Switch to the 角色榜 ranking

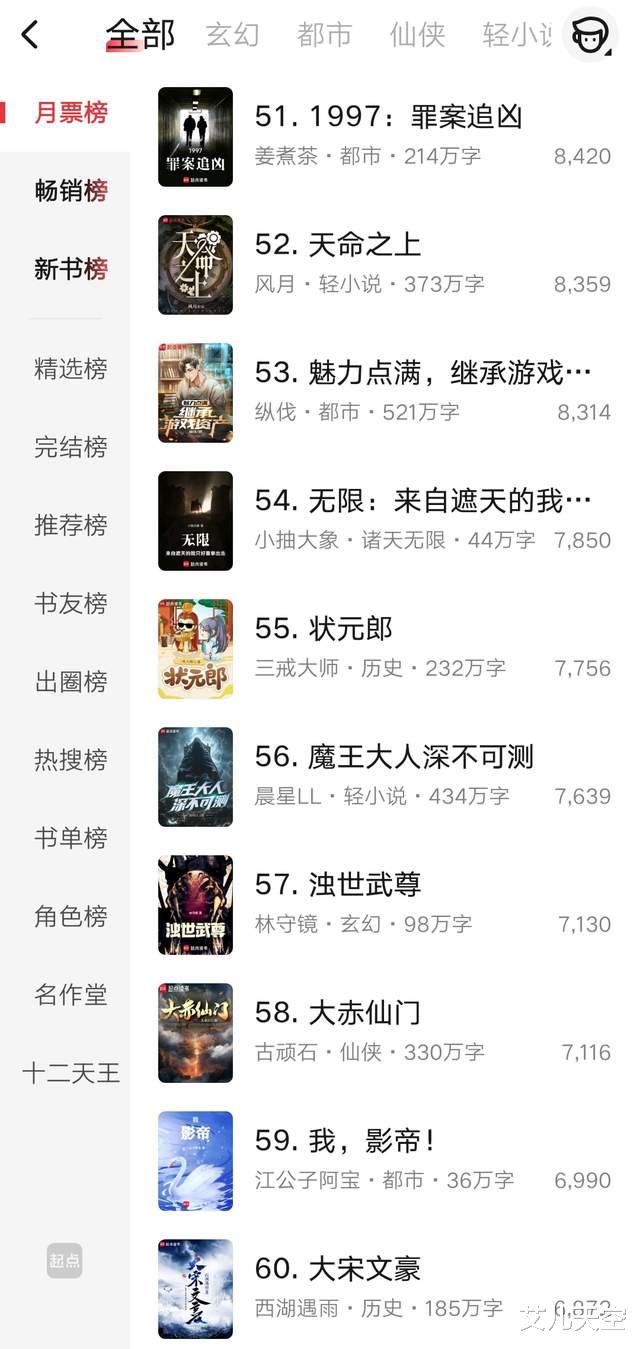pos(71,916)
